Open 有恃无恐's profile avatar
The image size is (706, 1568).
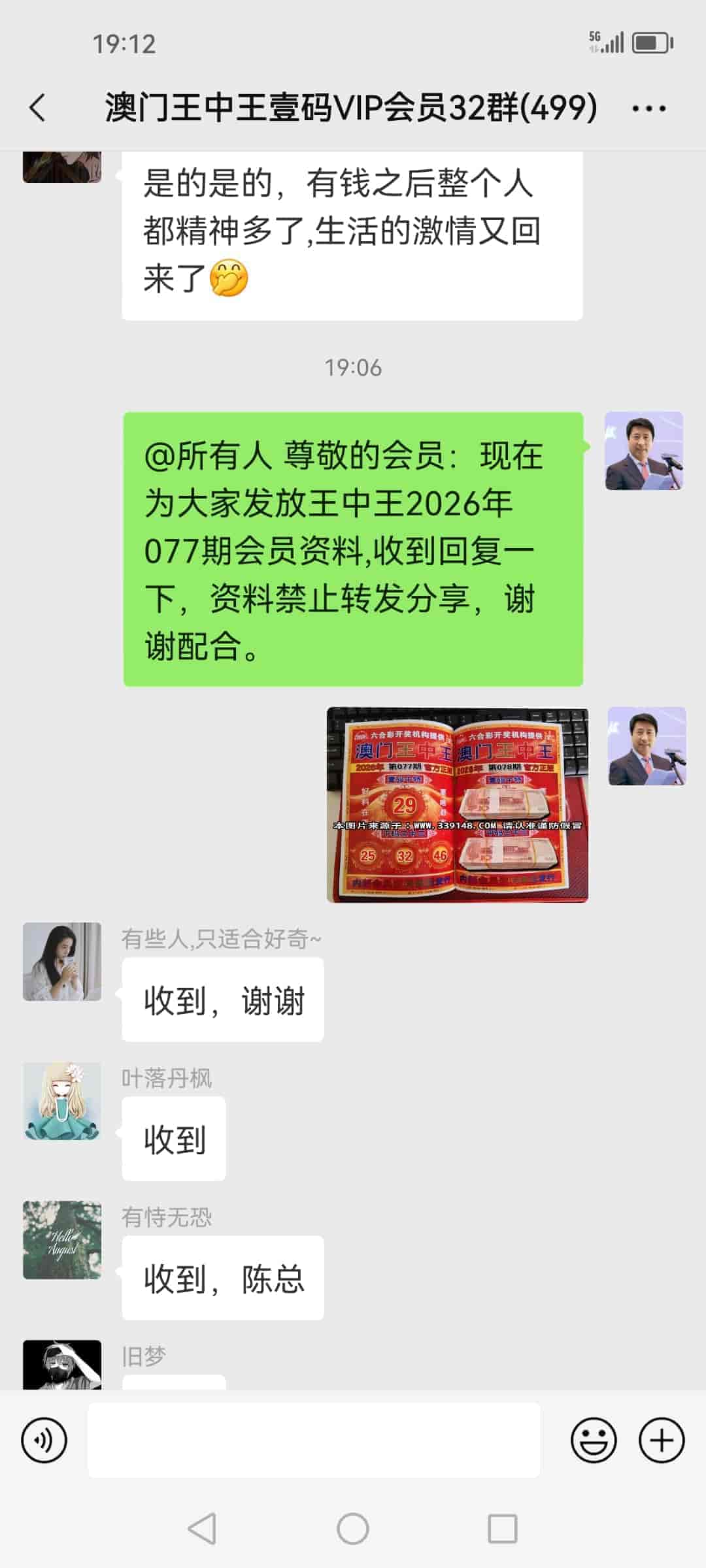62,1239
